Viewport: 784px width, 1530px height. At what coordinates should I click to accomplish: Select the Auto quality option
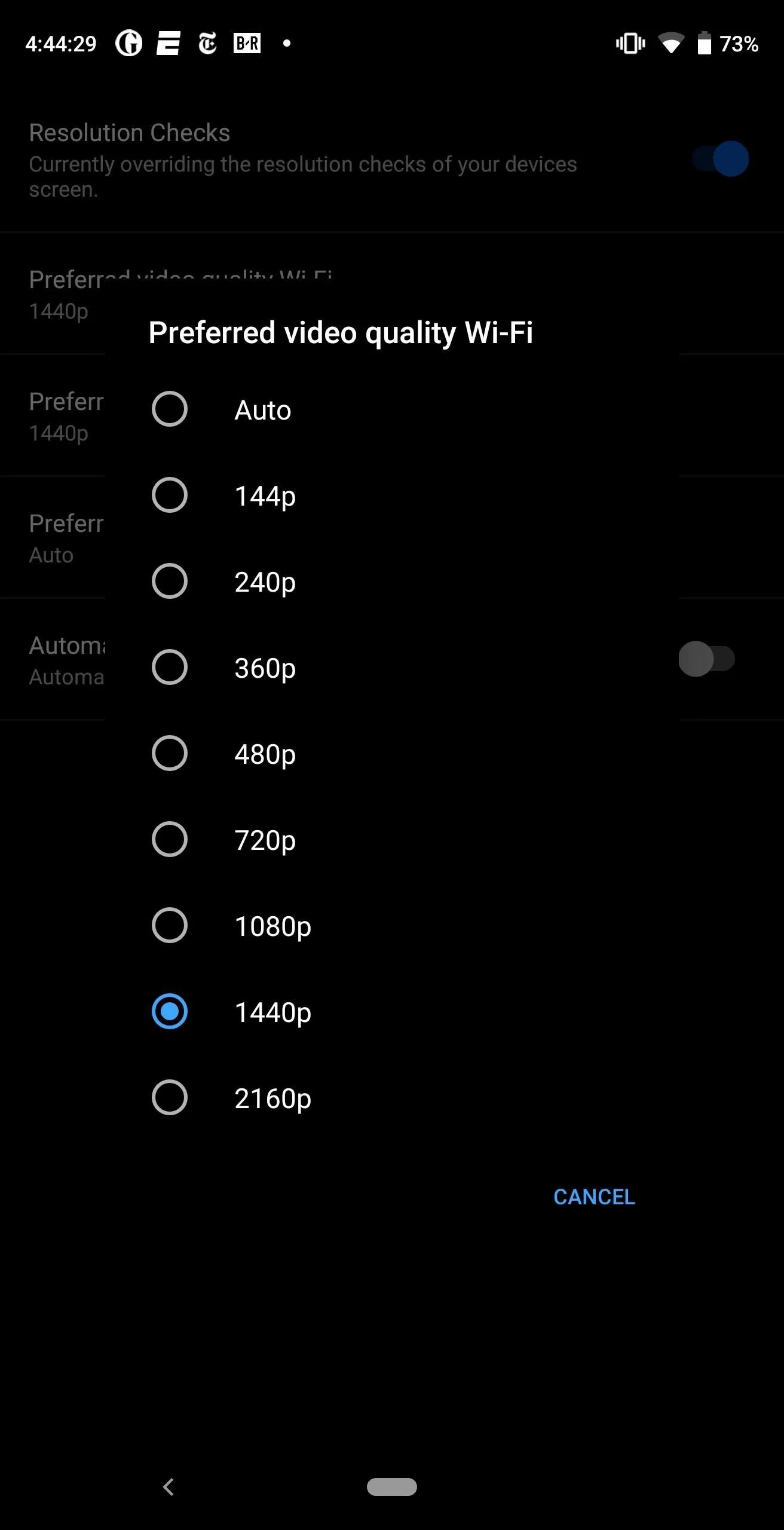coord(391,409)
